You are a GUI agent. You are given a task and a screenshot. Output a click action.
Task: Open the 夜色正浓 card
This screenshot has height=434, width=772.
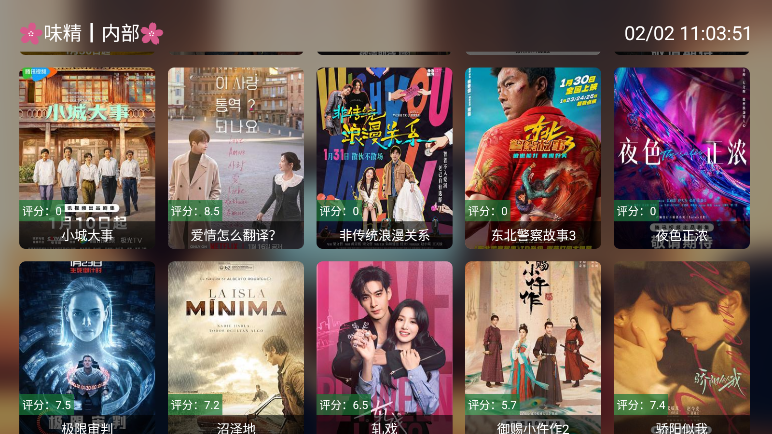(681, 157)
